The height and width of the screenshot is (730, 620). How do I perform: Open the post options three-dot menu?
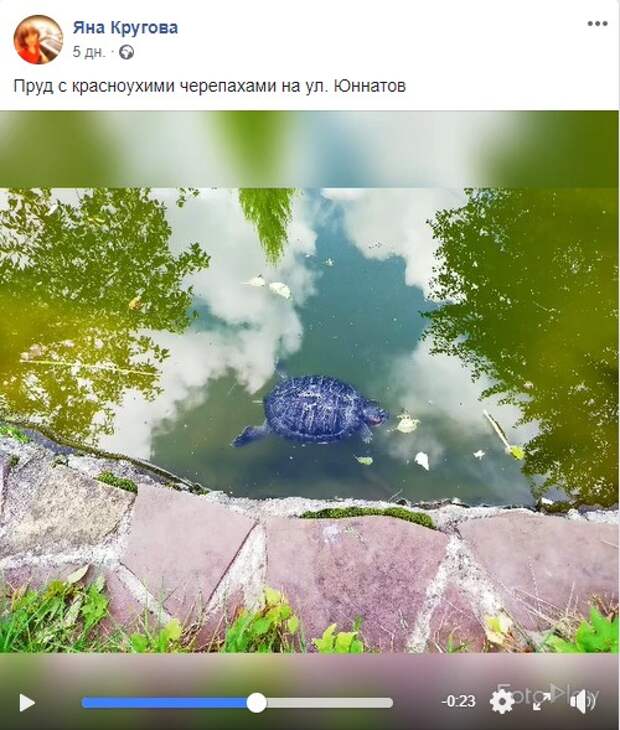tap(597, 24)
